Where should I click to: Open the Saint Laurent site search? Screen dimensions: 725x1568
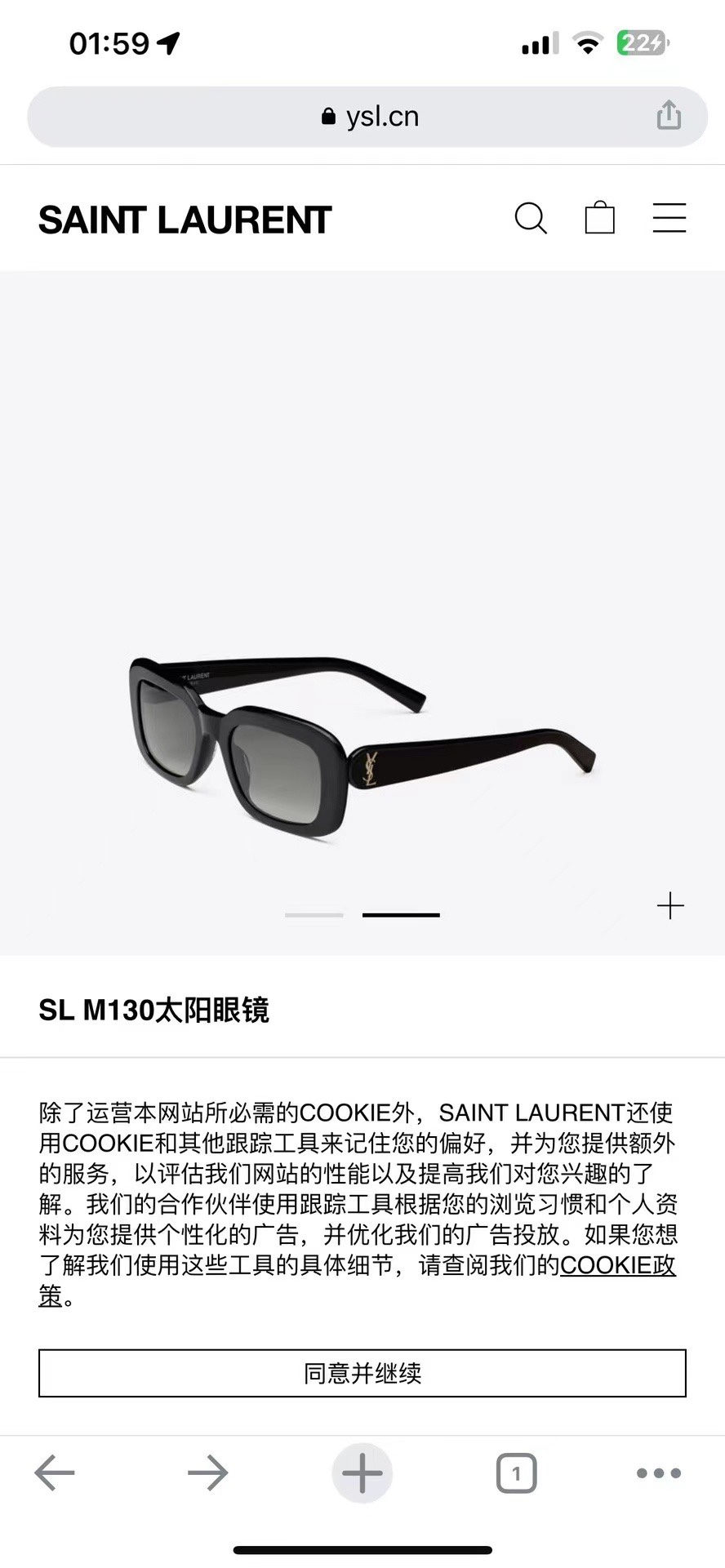[531, 219]
